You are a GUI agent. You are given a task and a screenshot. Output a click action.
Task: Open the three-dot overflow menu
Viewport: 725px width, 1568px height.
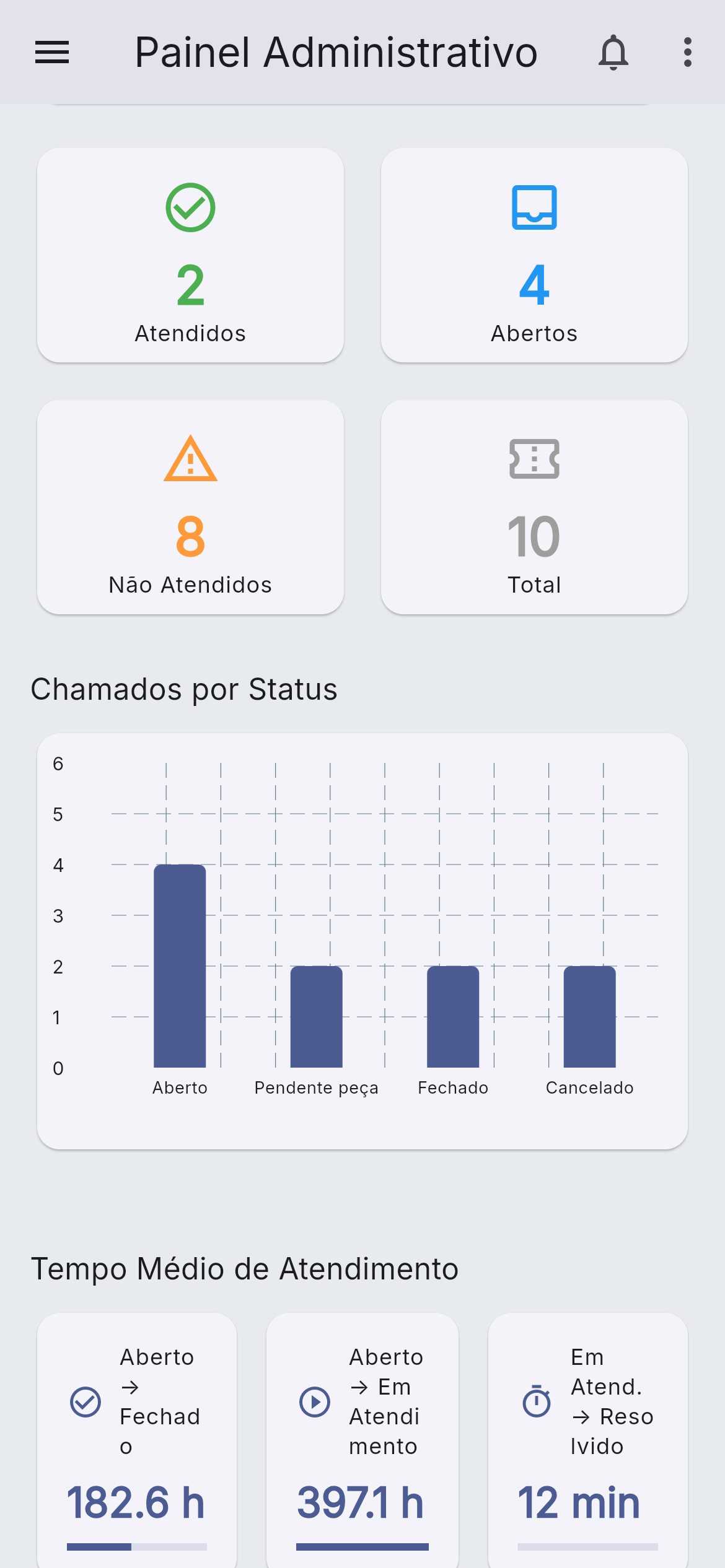(x=687, y=53)
